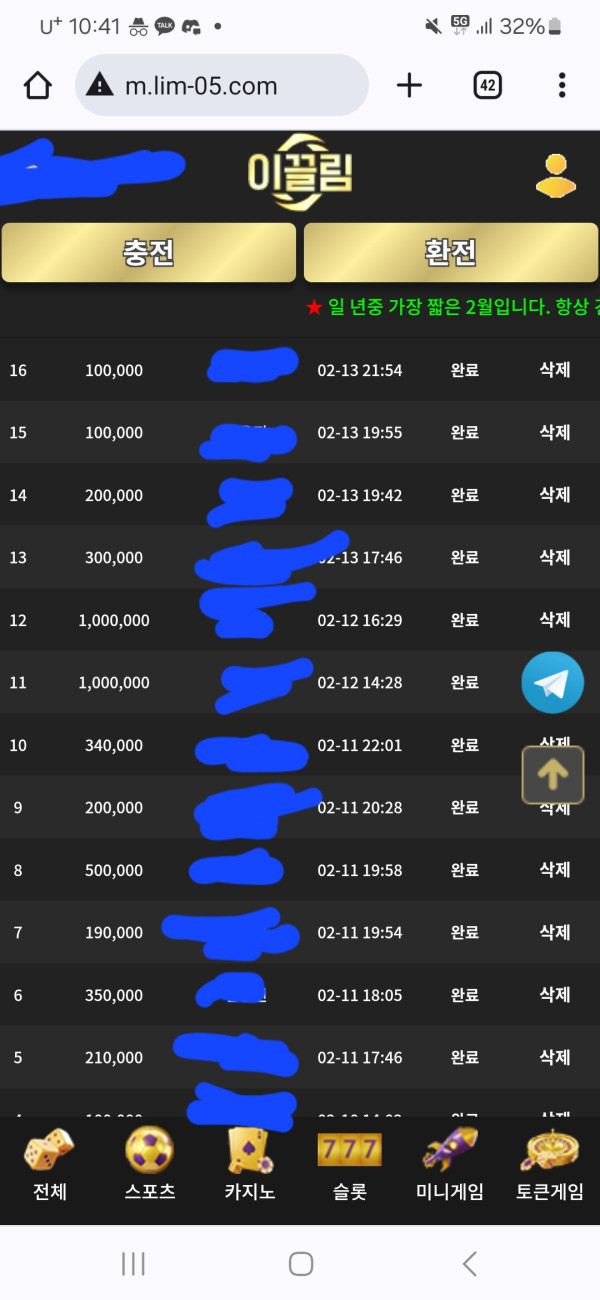This screenshot has height=1300, width=600.
Task: Delete the 02-12 16:29 entry
Action: coord(555,620)
